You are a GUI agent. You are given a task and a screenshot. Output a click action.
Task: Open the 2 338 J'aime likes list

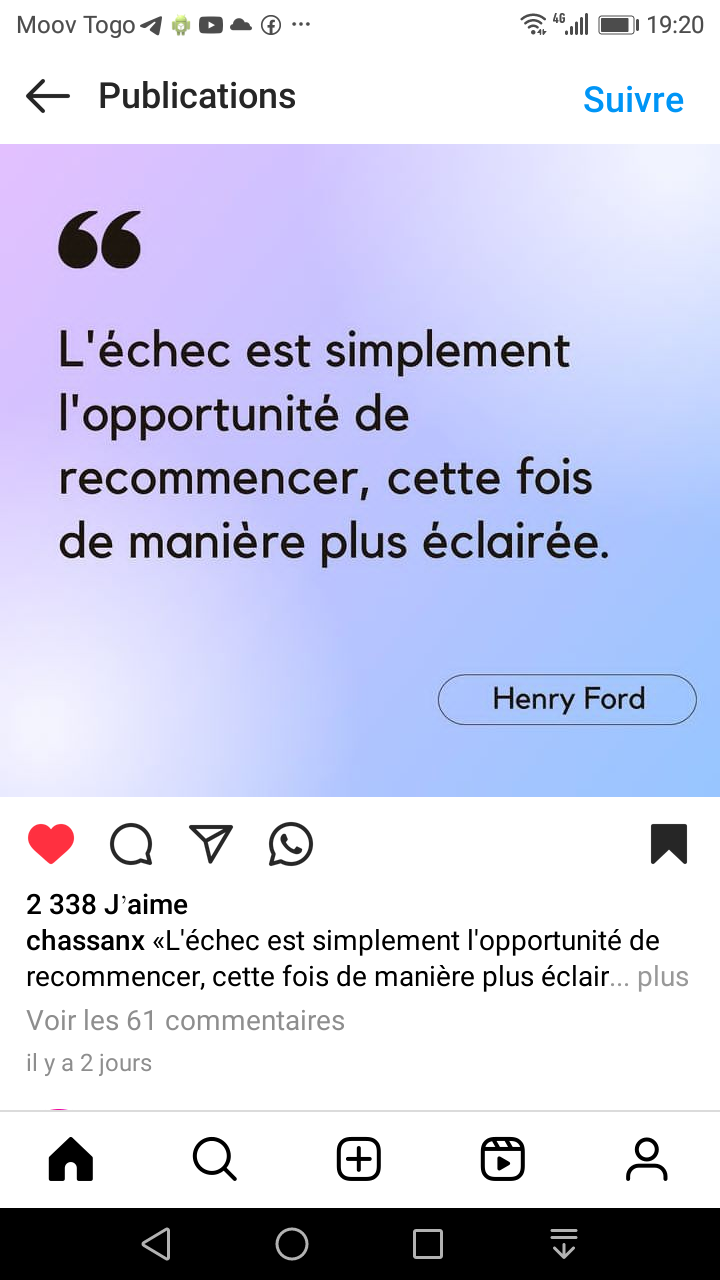(x=107, y=904)
